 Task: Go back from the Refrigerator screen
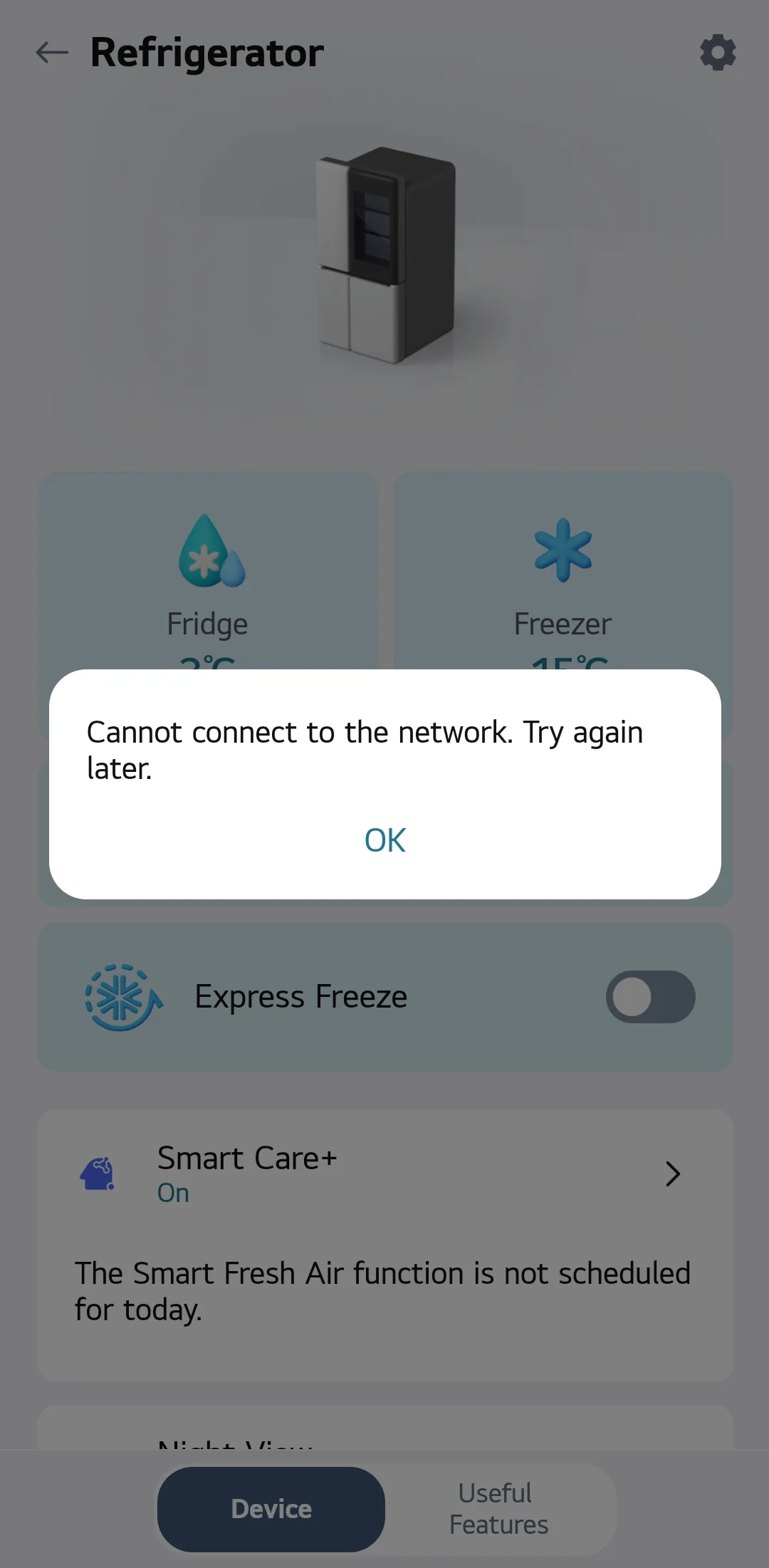click(x=52, y=53)
